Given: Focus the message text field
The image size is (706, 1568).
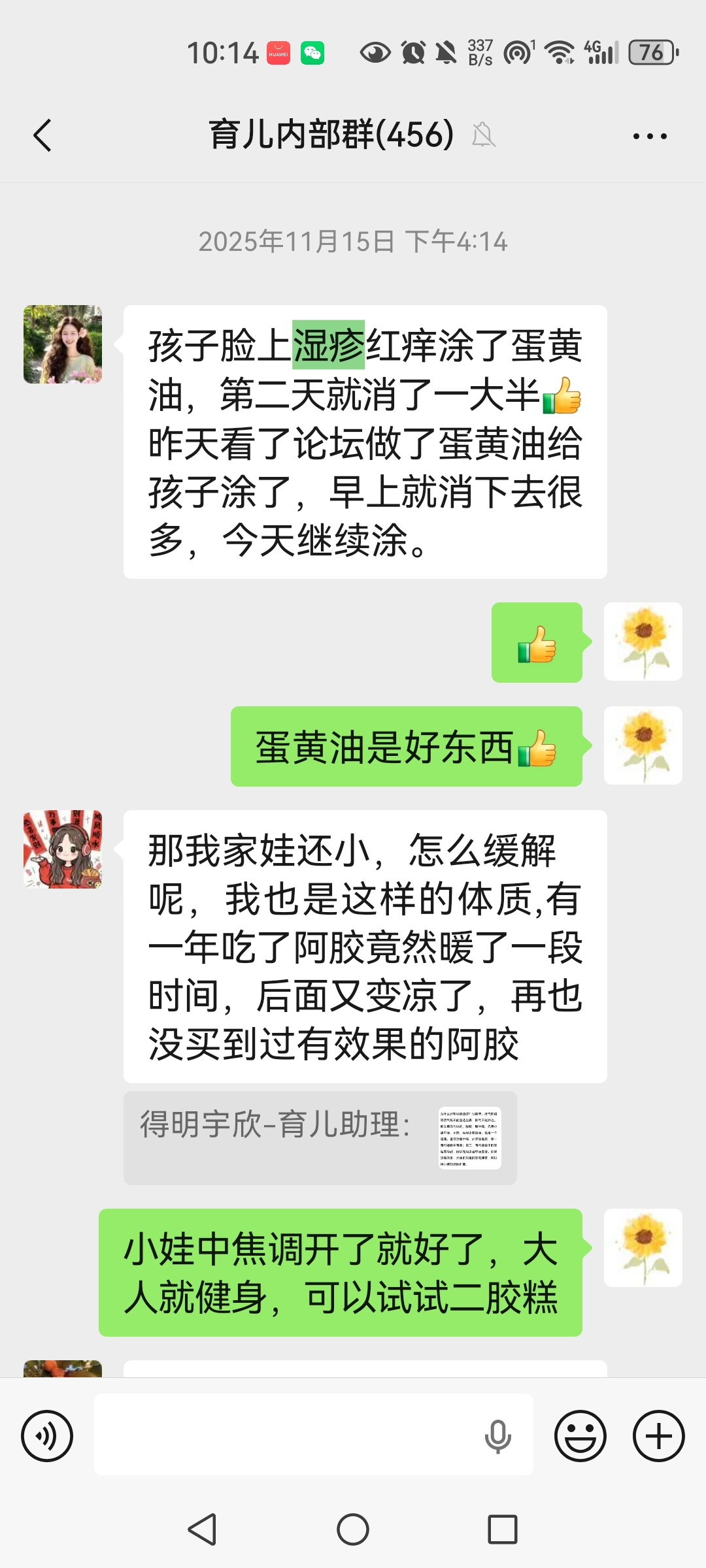Looking at the screenshot, I should [288, 1434].
